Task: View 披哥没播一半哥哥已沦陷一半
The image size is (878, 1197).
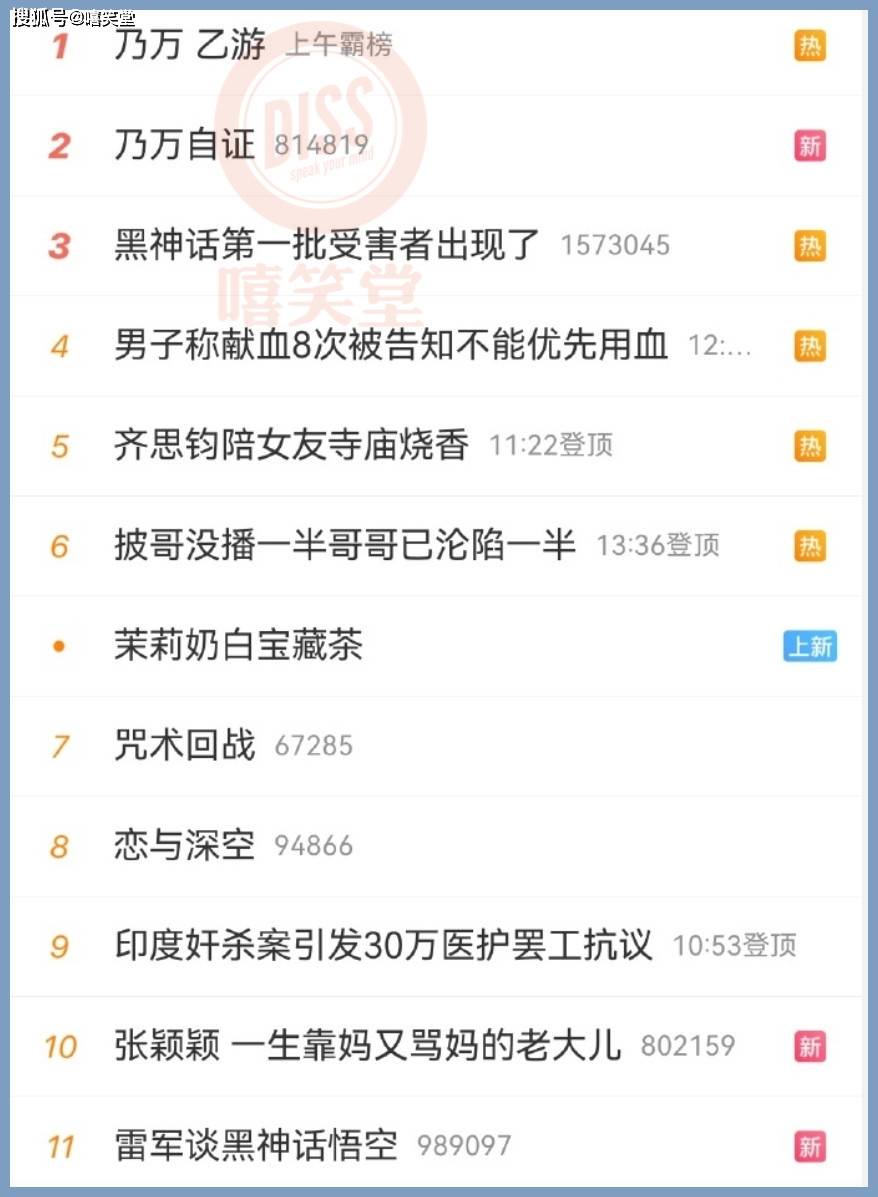Action: [345, 546]
